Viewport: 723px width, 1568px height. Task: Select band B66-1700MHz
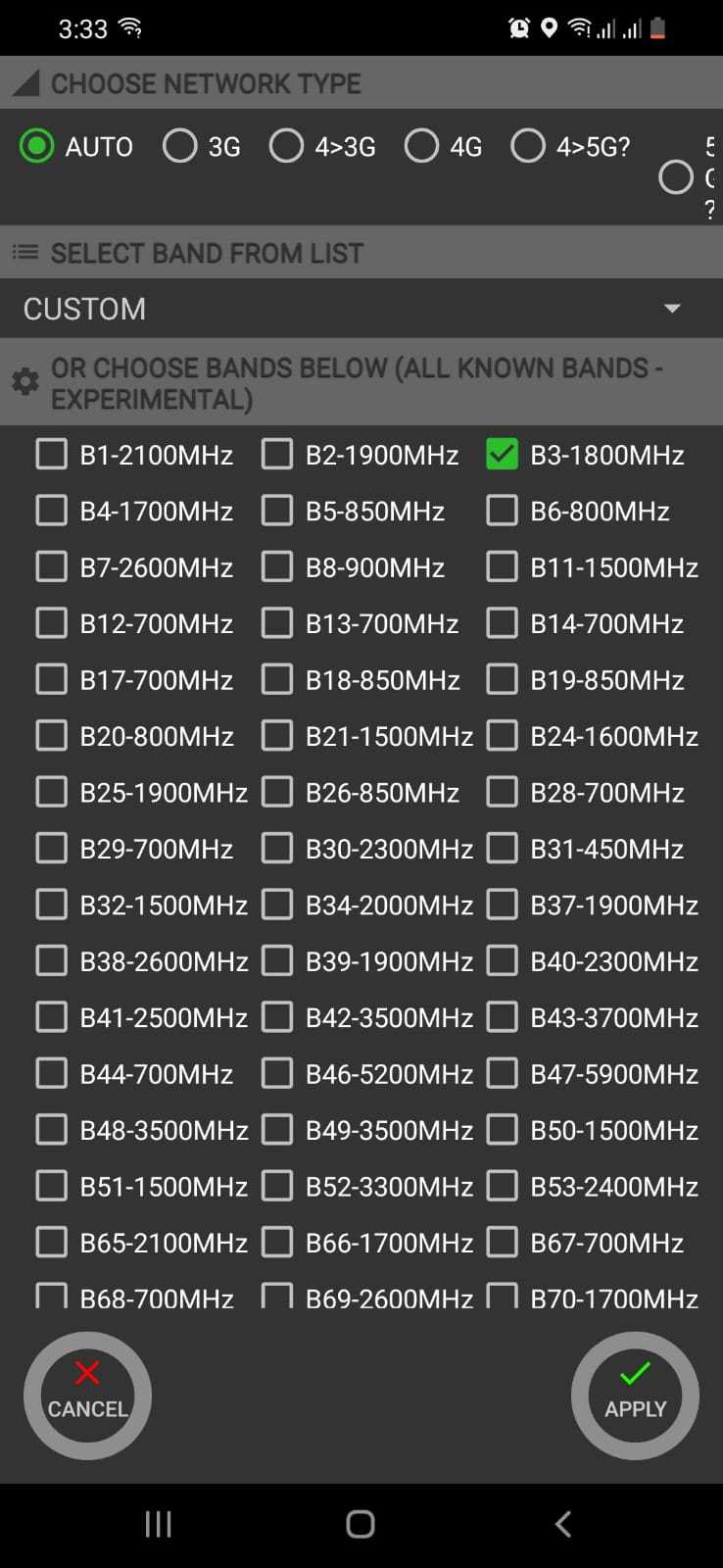click(277, 1243)
